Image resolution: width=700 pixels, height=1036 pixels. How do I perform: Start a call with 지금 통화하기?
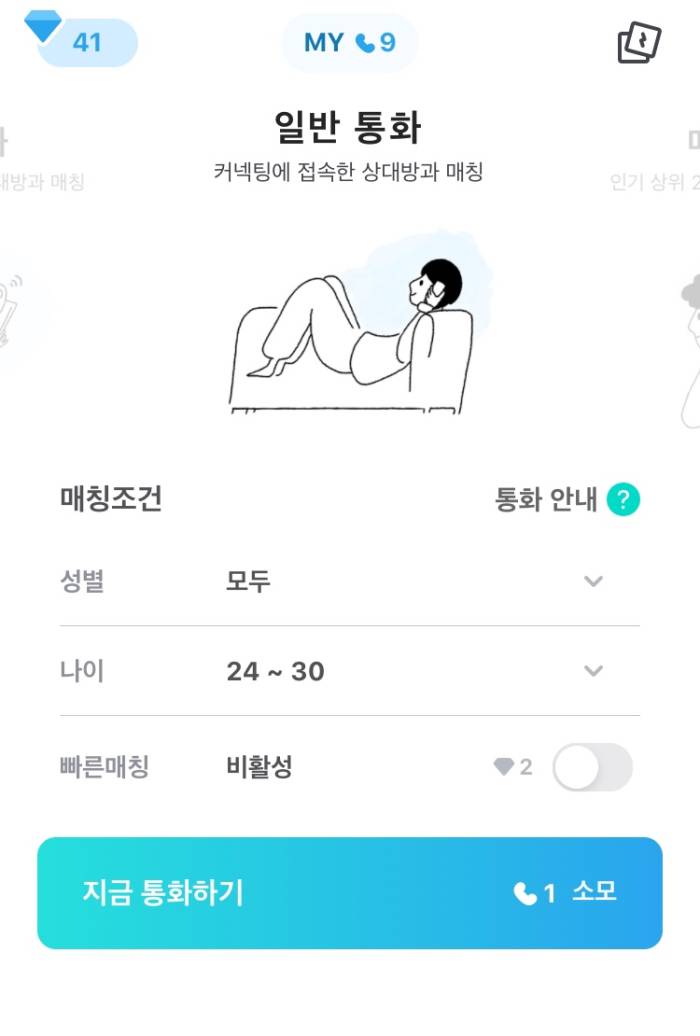(x=349, y=893)
